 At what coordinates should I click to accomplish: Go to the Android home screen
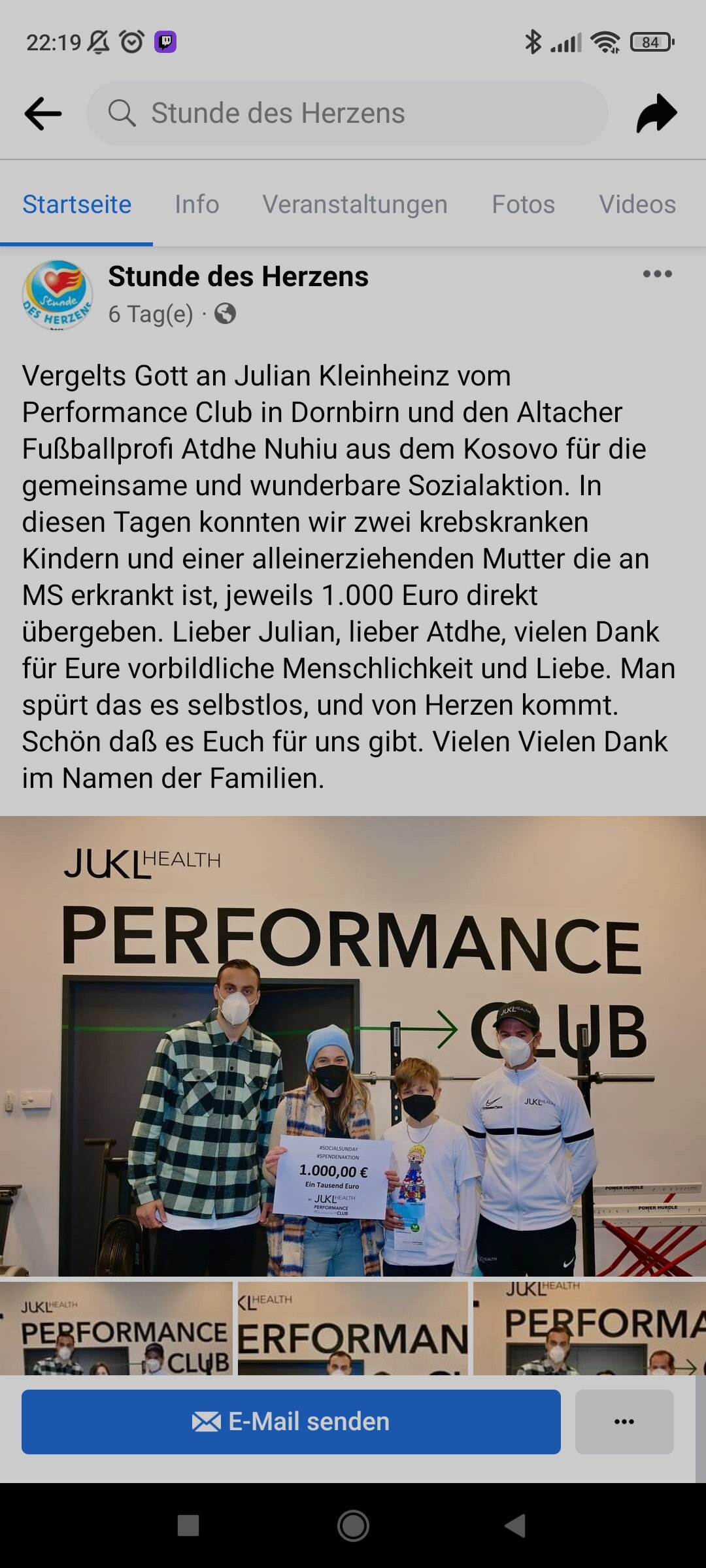pyautogui.click(x=353, y=1526)
